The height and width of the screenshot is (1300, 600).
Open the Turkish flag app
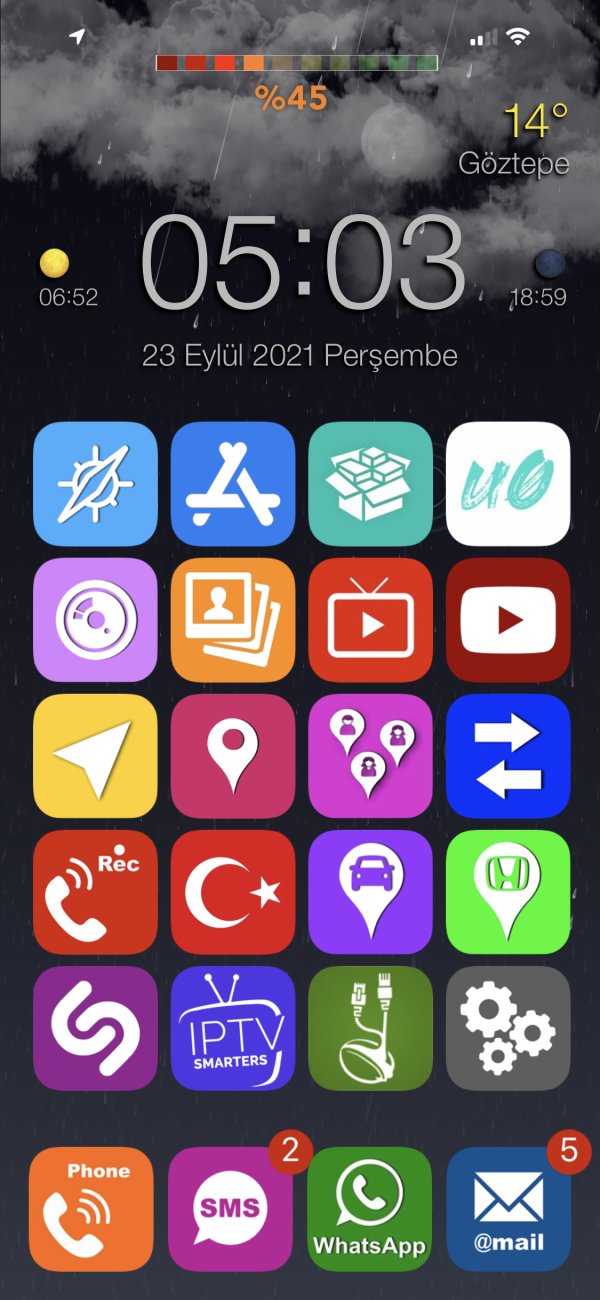(233, 892)
